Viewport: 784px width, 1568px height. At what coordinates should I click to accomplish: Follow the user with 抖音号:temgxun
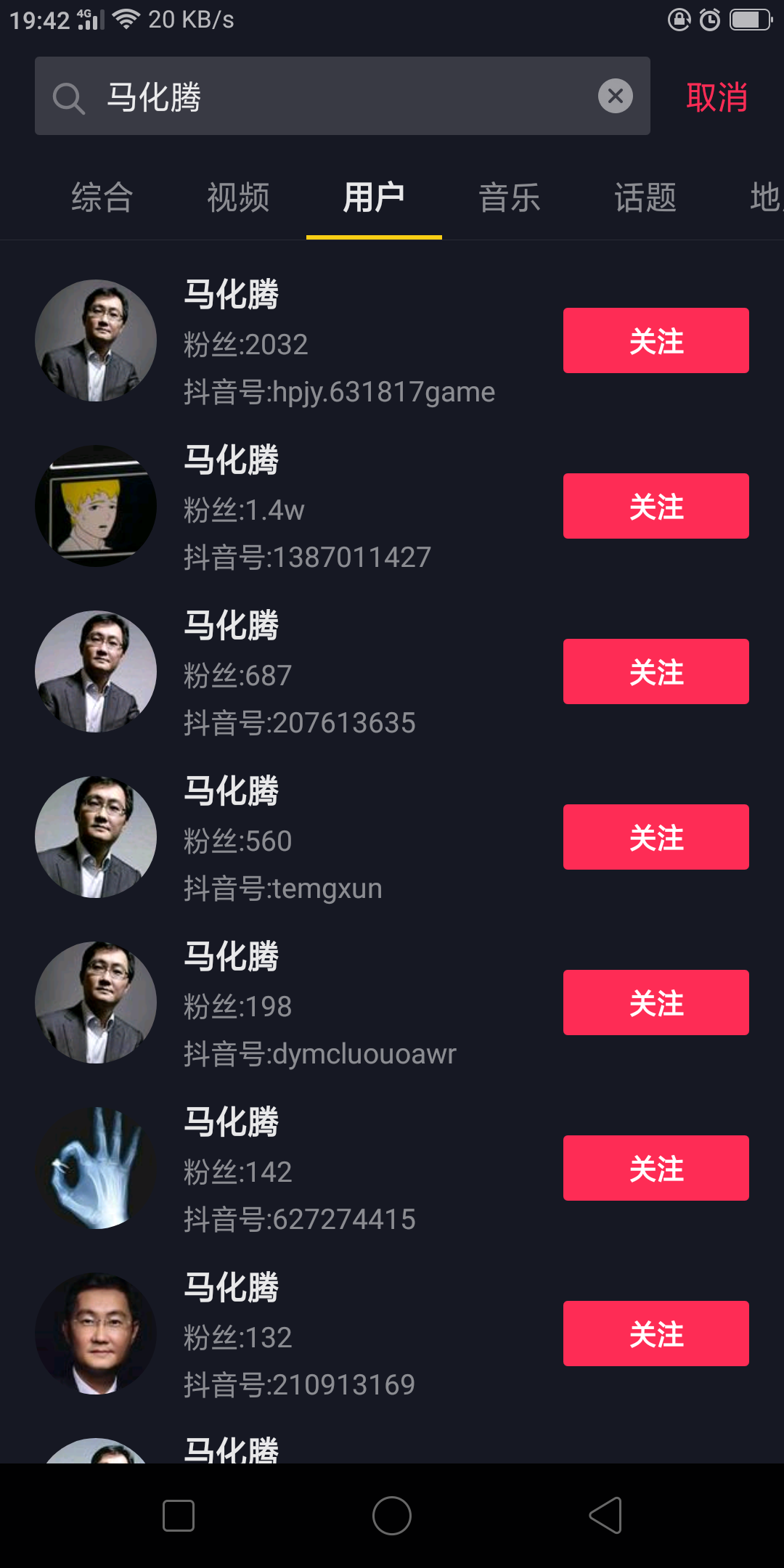click(x=656, y=837)
